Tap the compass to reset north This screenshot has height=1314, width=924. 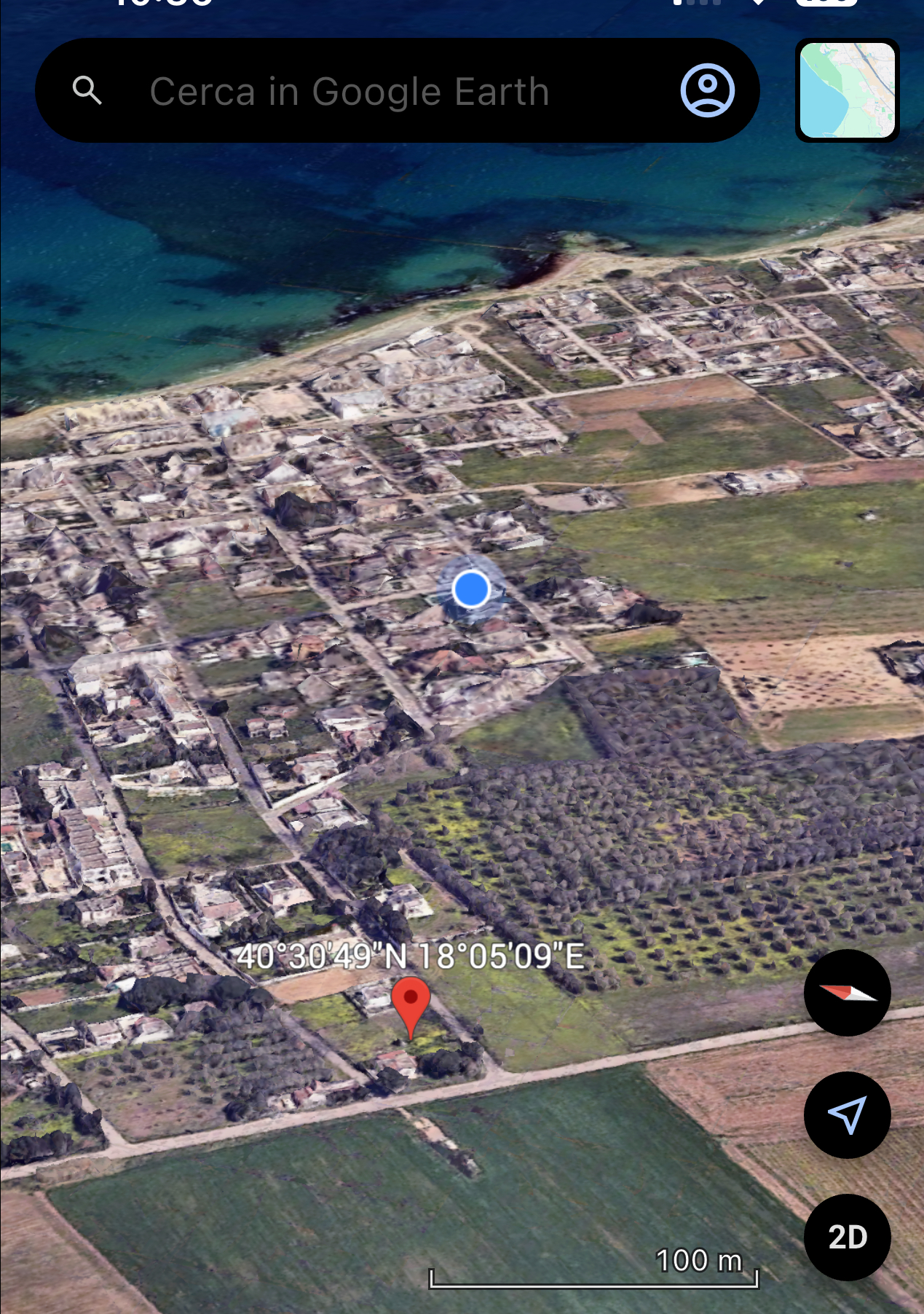click(x=847, y=993)
